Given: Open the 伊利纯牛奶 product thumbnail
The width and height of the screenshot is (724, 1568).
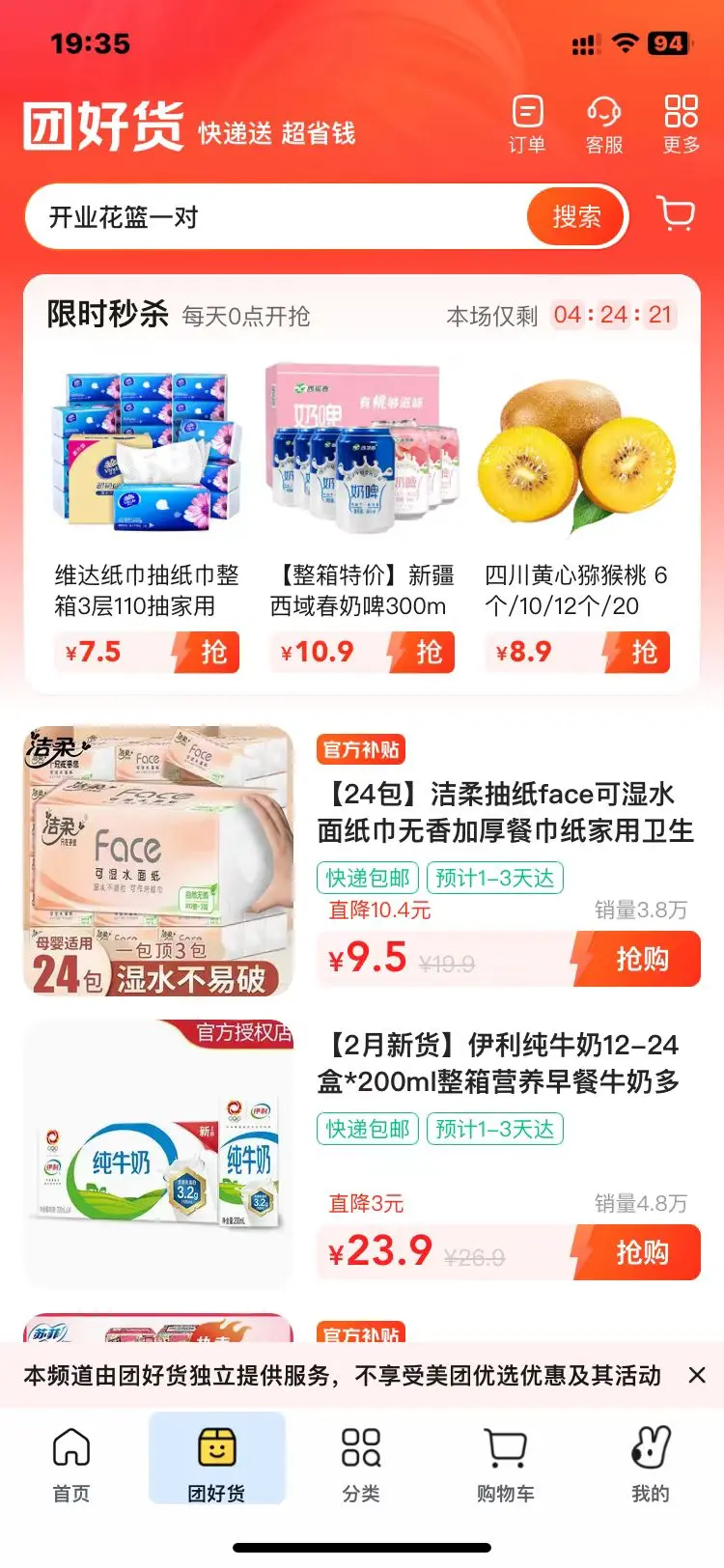Looking at the screenshot, I should (x=159, y=1154).
